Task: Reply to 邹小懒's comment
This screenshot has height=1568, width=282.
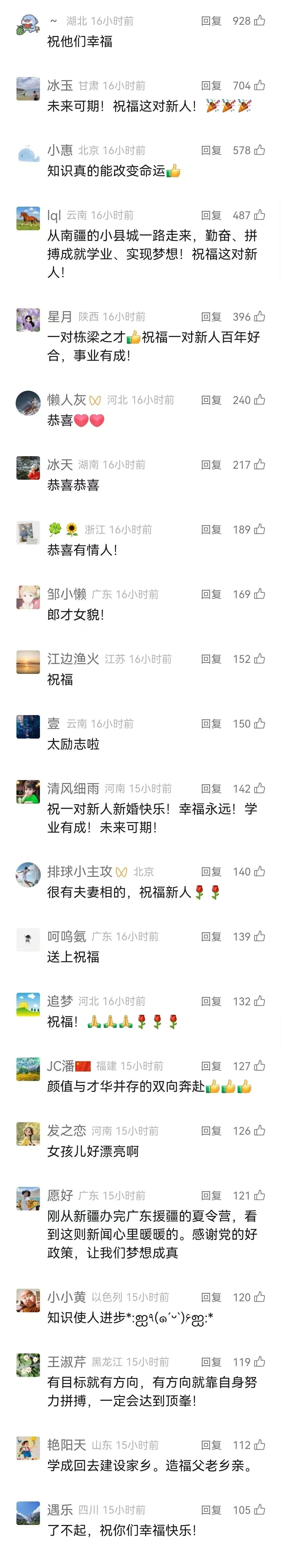Action: point(211,594)
